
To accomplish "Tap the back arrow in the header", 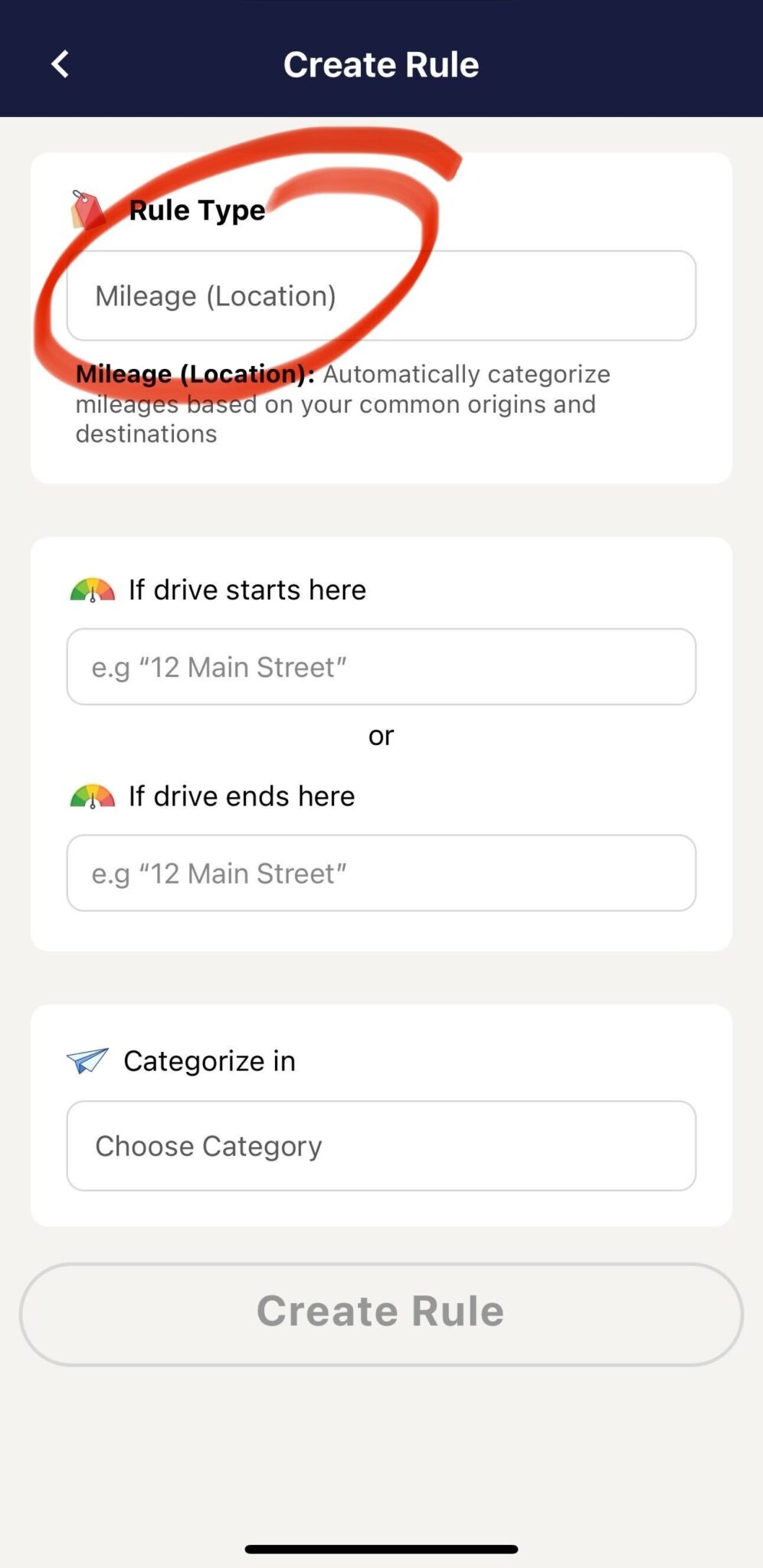I will 59,64.
